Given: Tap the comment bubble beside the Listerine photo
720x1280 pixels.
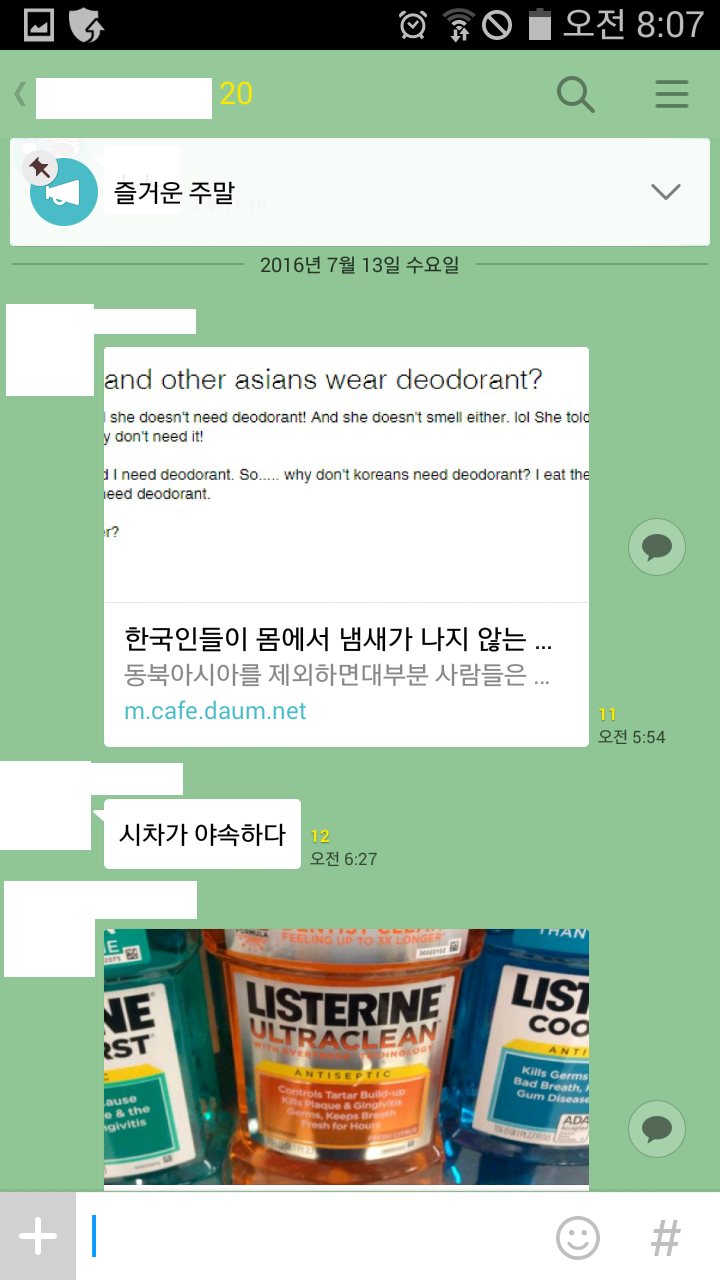Looking at the screenshot, I should coord(656,1130).
